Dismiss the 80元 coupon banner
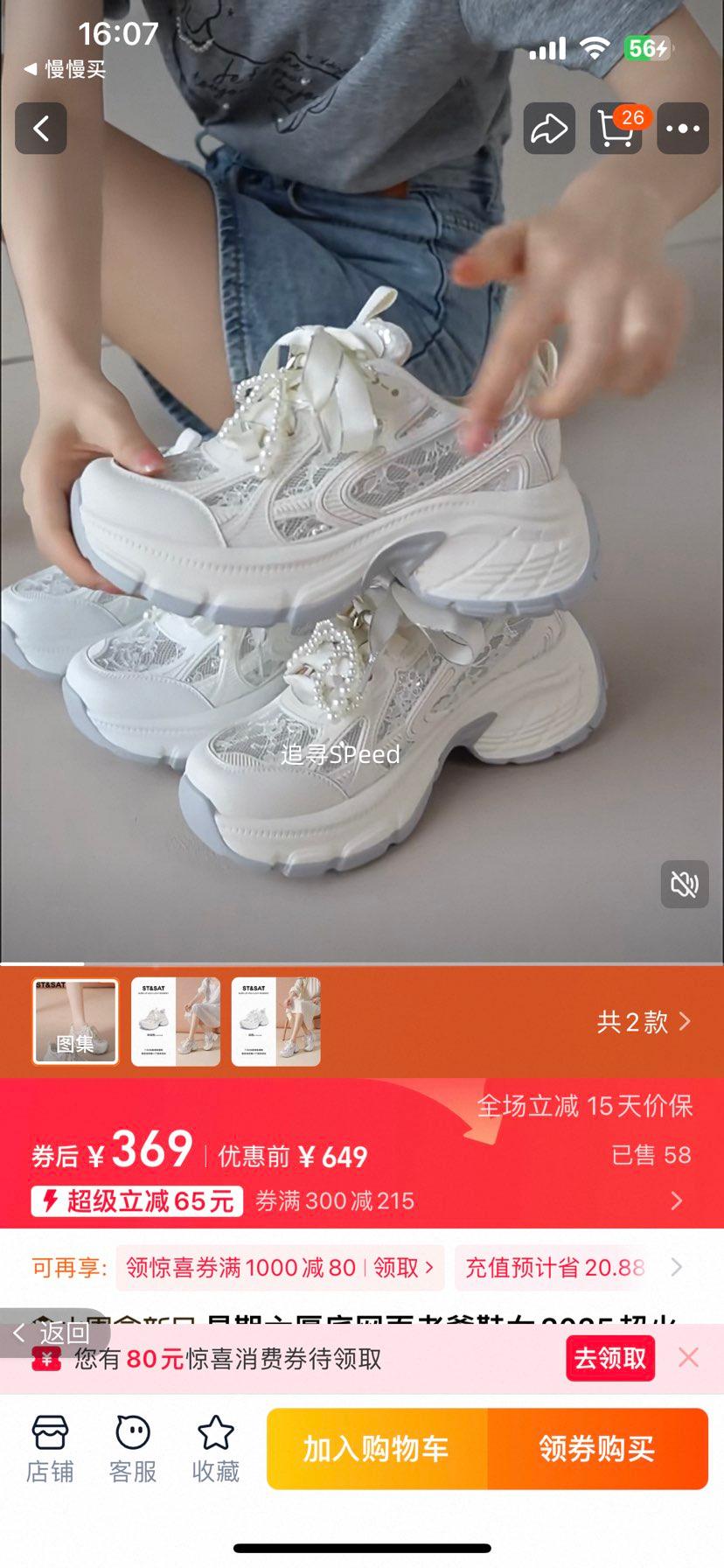This screenshot has height=1568, width=724. pyautogui.click(x=688, y=1357)
